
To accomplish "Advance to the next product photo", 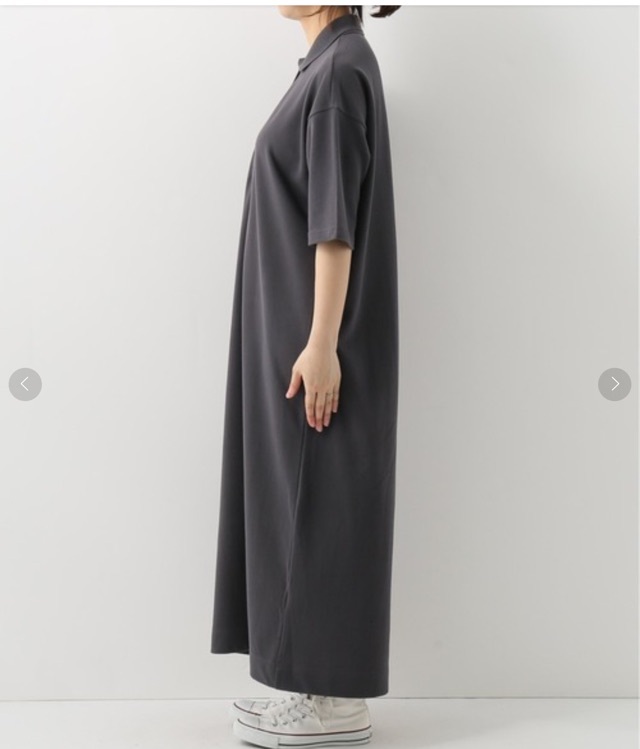I will 614,384.
